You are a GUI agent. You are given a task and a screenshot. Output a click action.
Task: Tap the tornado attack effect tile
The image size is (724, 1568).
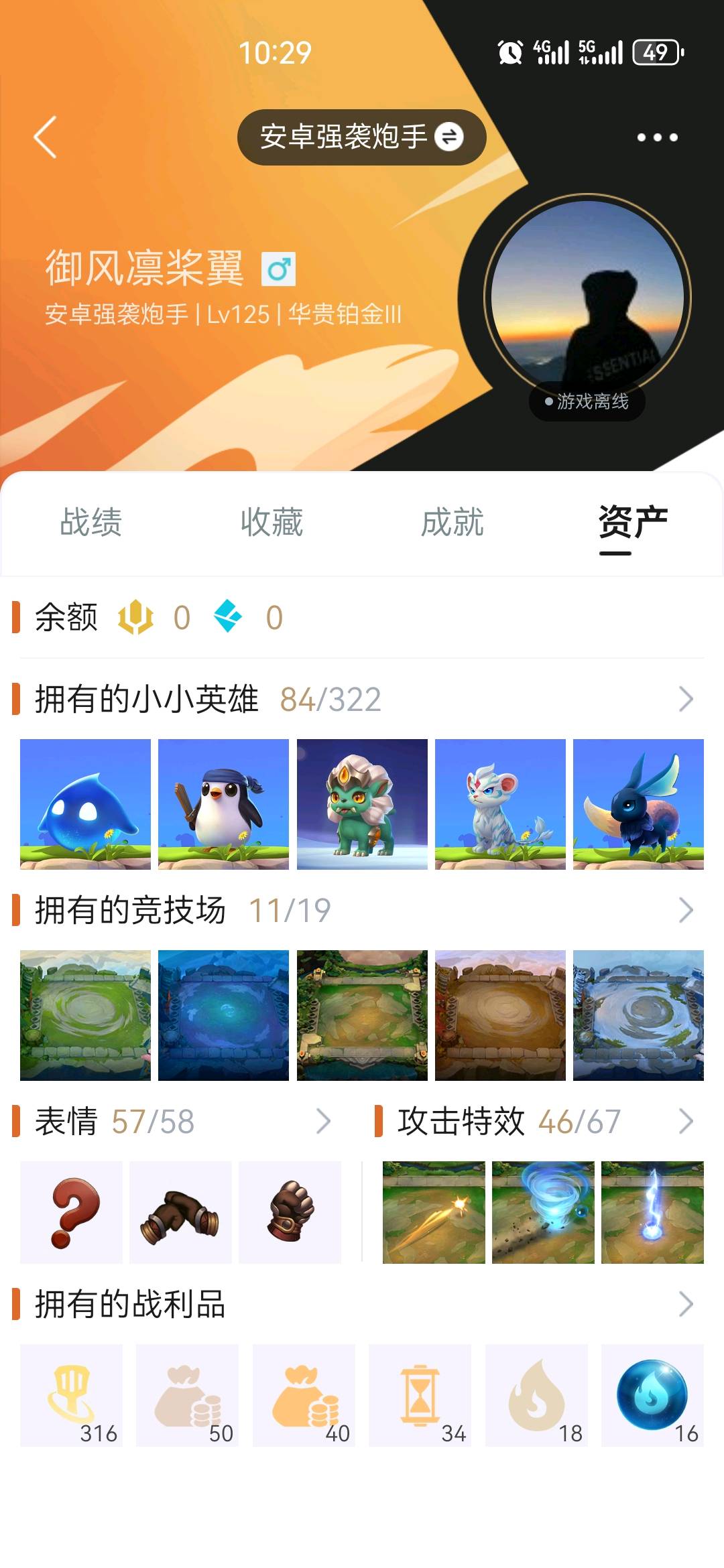(543, 1212)
